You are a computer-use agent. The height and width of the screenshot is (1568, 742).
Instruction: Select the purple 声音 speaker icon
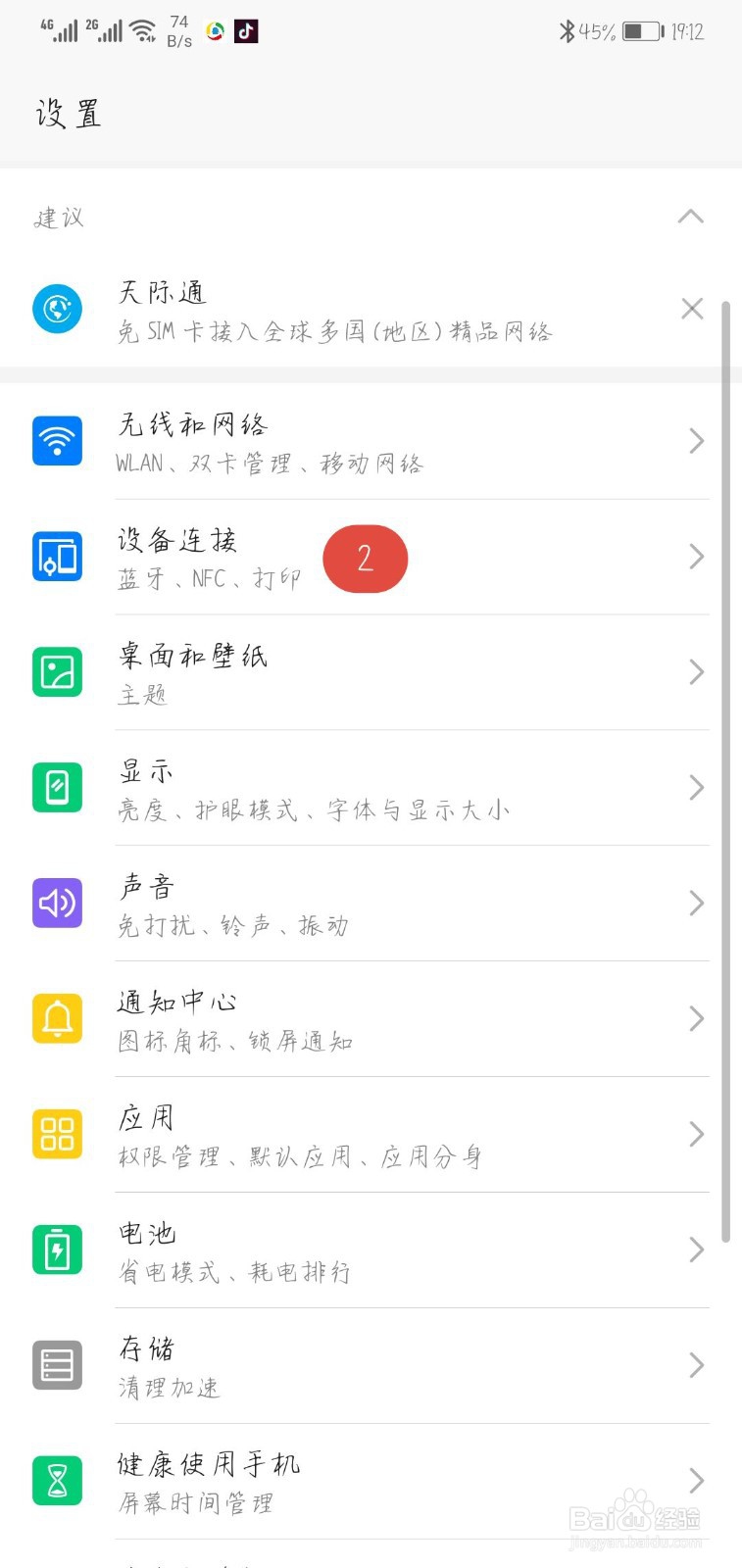click(57, 903)
